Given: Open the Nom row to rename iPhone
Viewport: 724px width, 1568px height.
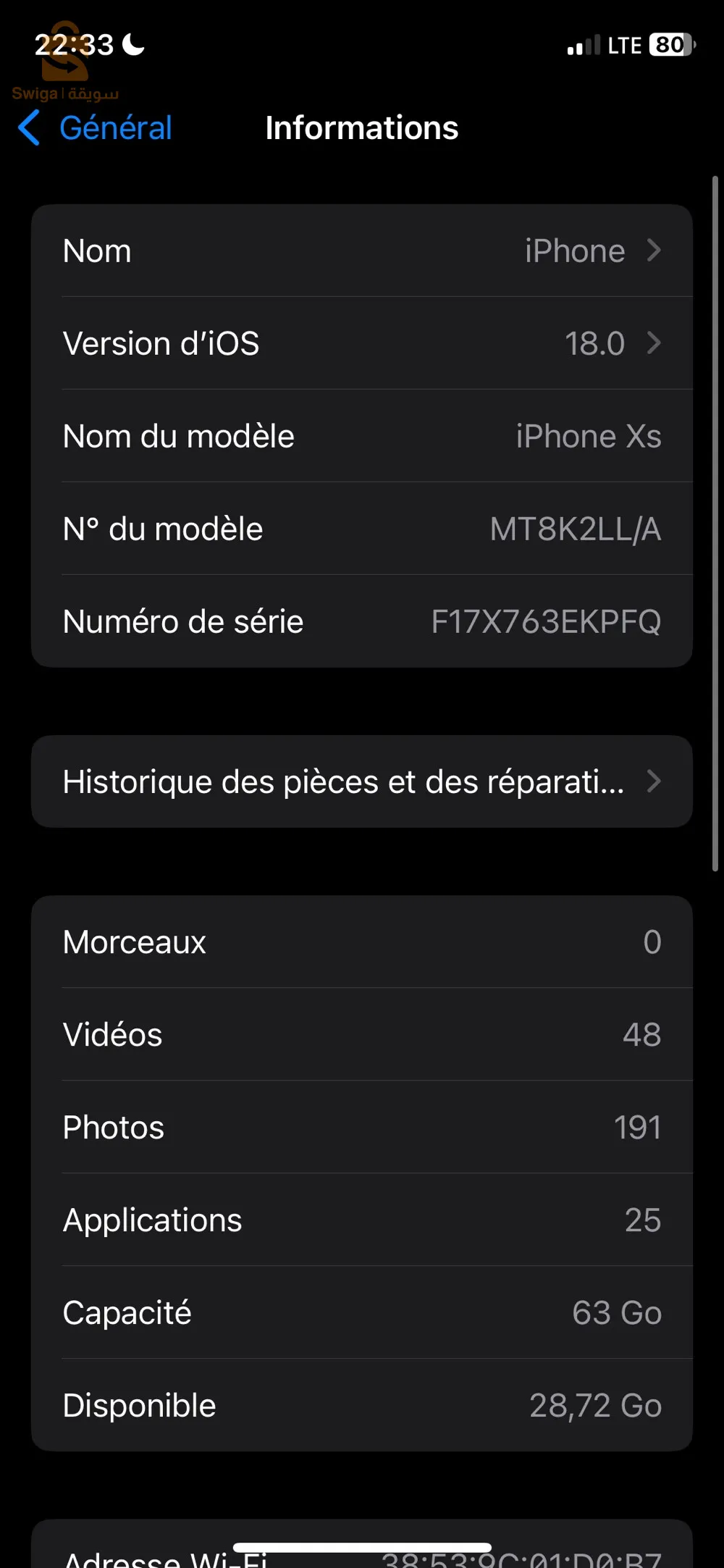Looking at the screenshot, I should 362,251.
